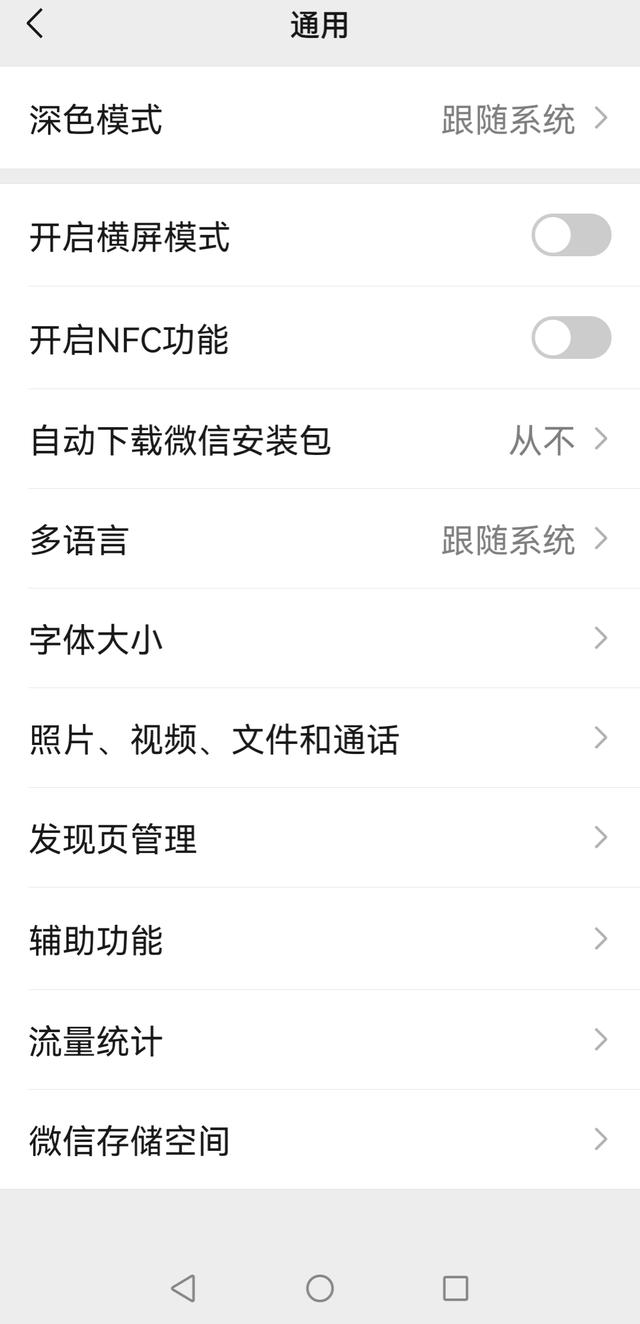This screenshot has width=640, height=1324.
Task: Open the system recent apps button
Action: coord(455,1288)
